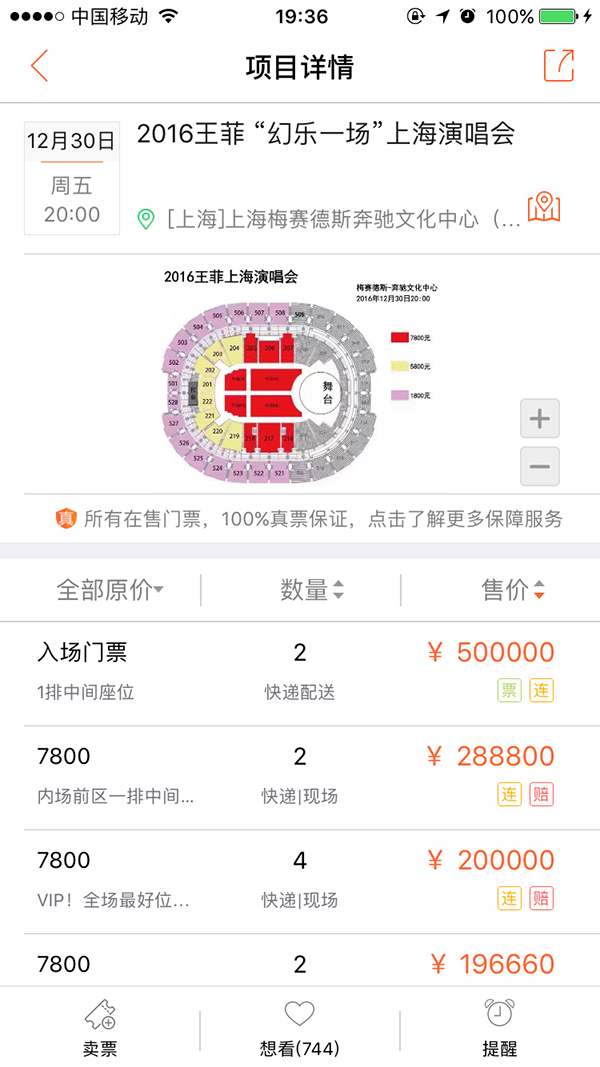Choose the 7800 VIP listing at ¥200000
This screenshot has width=600, height=1067.
pos(300,880)
